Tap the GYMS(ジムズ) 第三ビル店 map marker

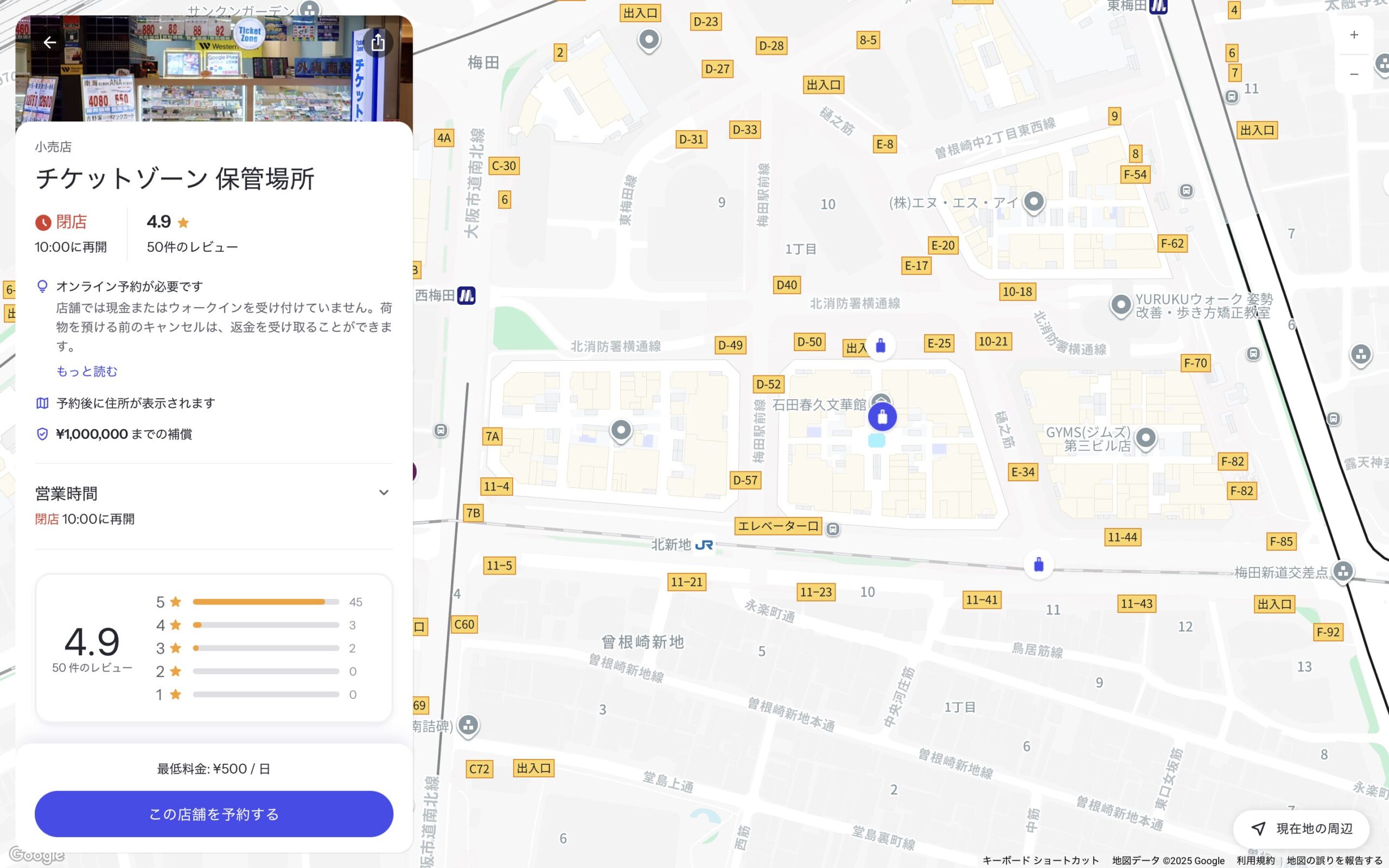1145,438
